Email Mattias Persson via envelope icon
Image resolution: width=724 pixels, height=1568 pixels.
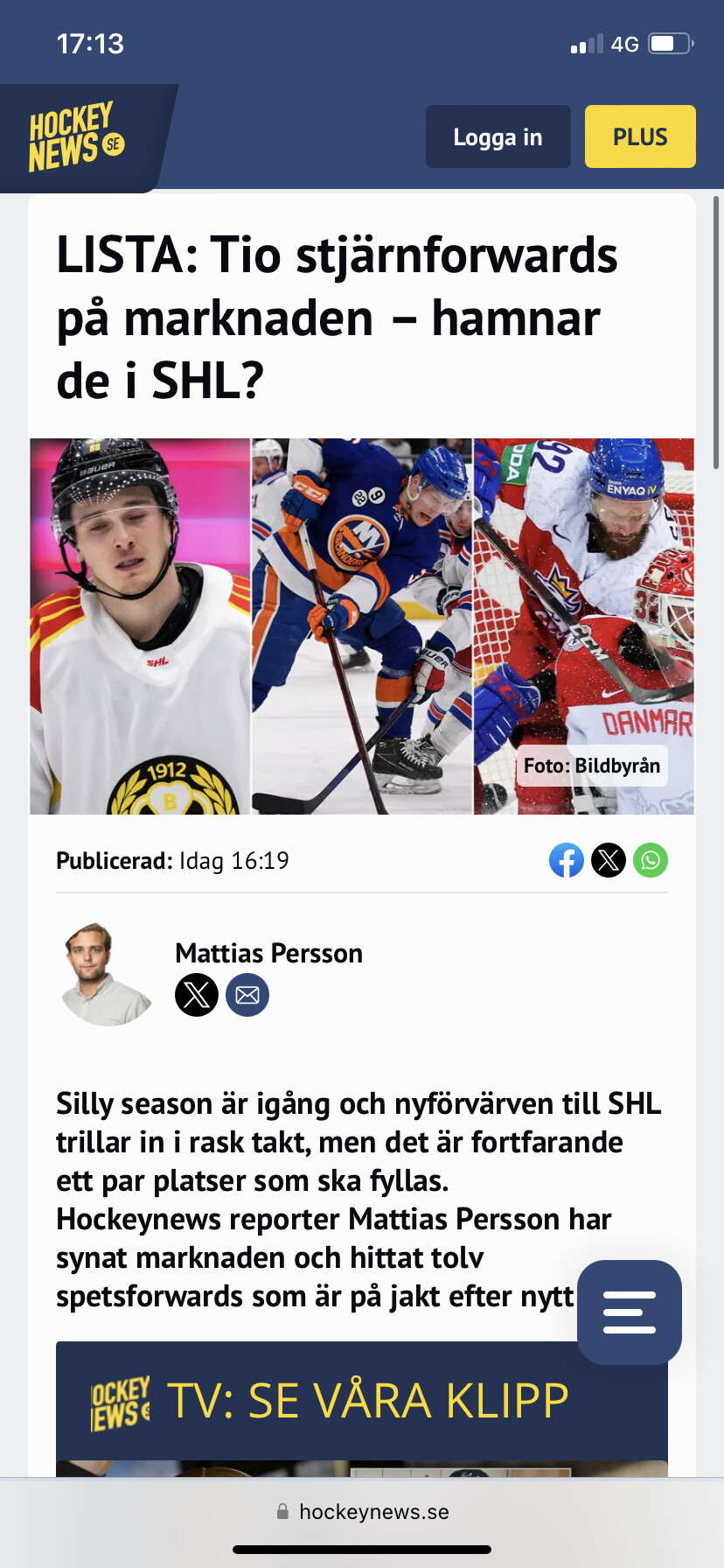[247, 995]
